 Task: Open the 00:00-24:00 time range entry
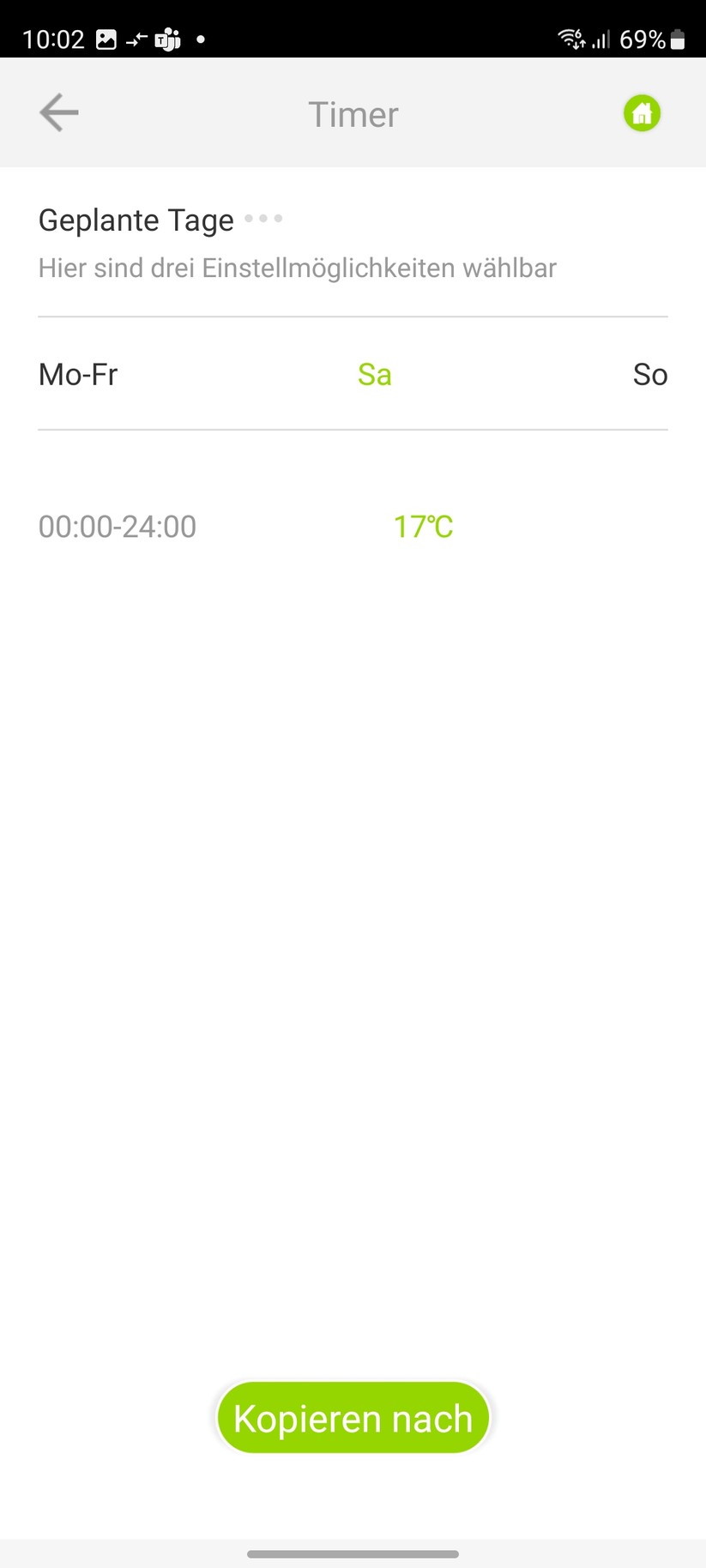tap(117, 526)
